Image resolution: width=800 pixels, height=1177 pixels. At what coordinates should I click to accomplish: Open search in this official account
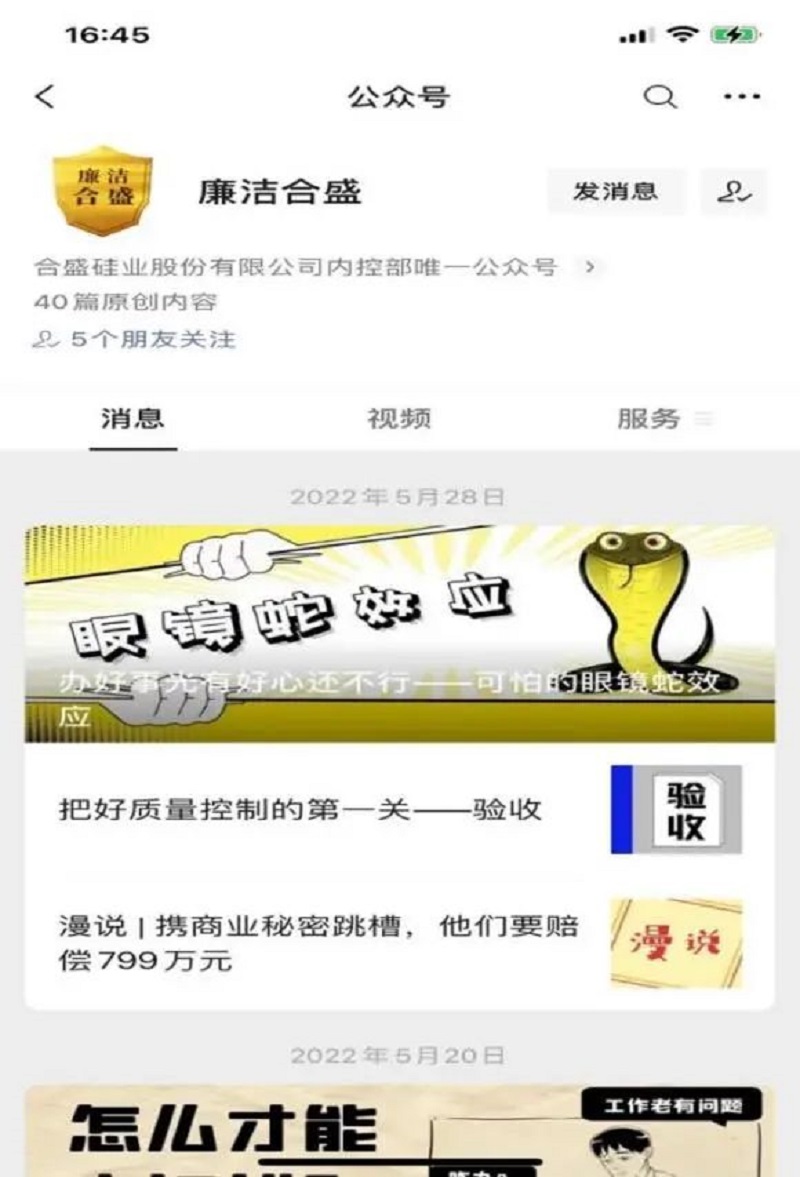click(x=659, y=97)
